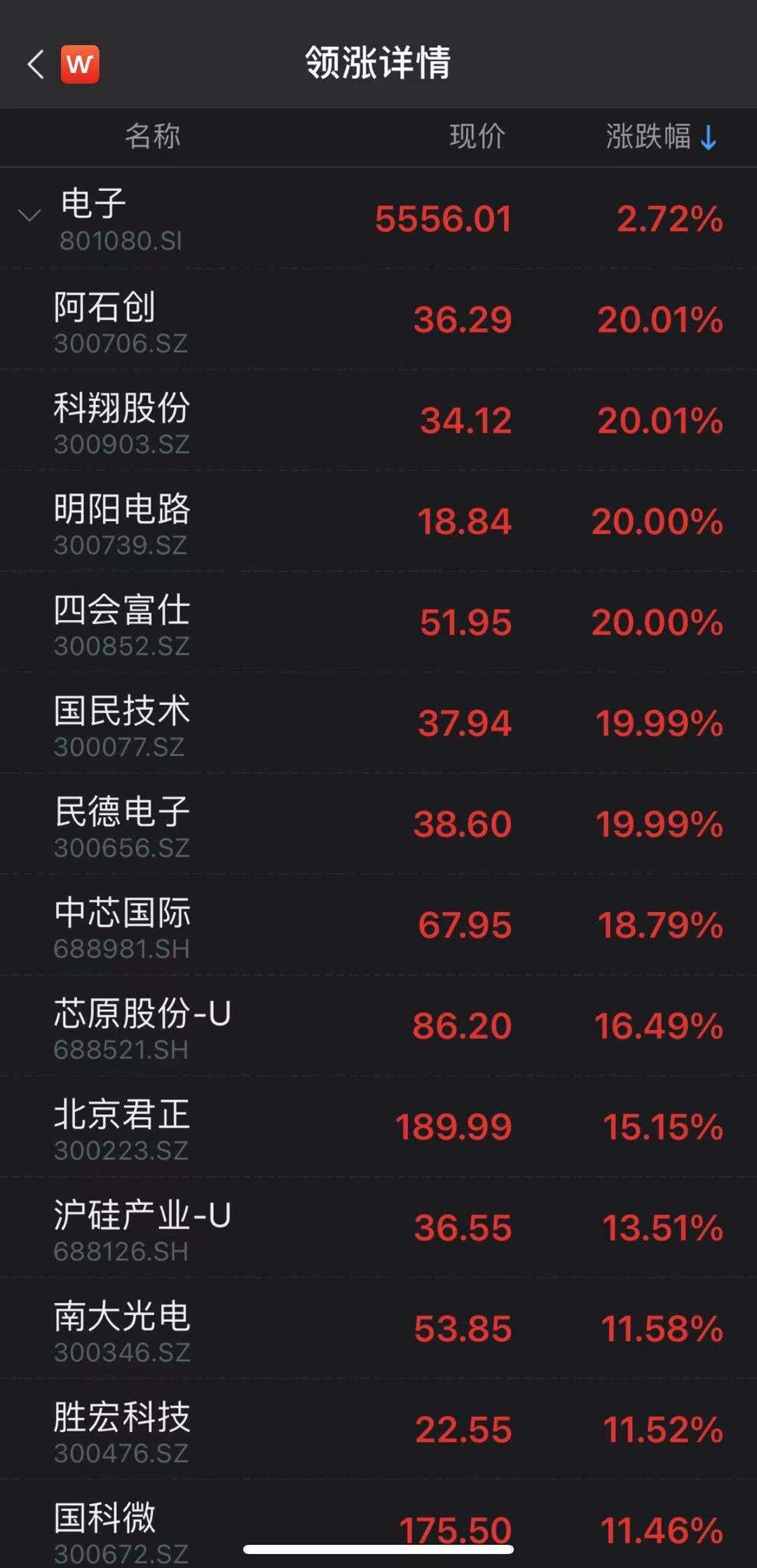The height and width of the screenshot is (1568, 757).
Task: View 明阳电路 stock page
Action: pos(378,522)
